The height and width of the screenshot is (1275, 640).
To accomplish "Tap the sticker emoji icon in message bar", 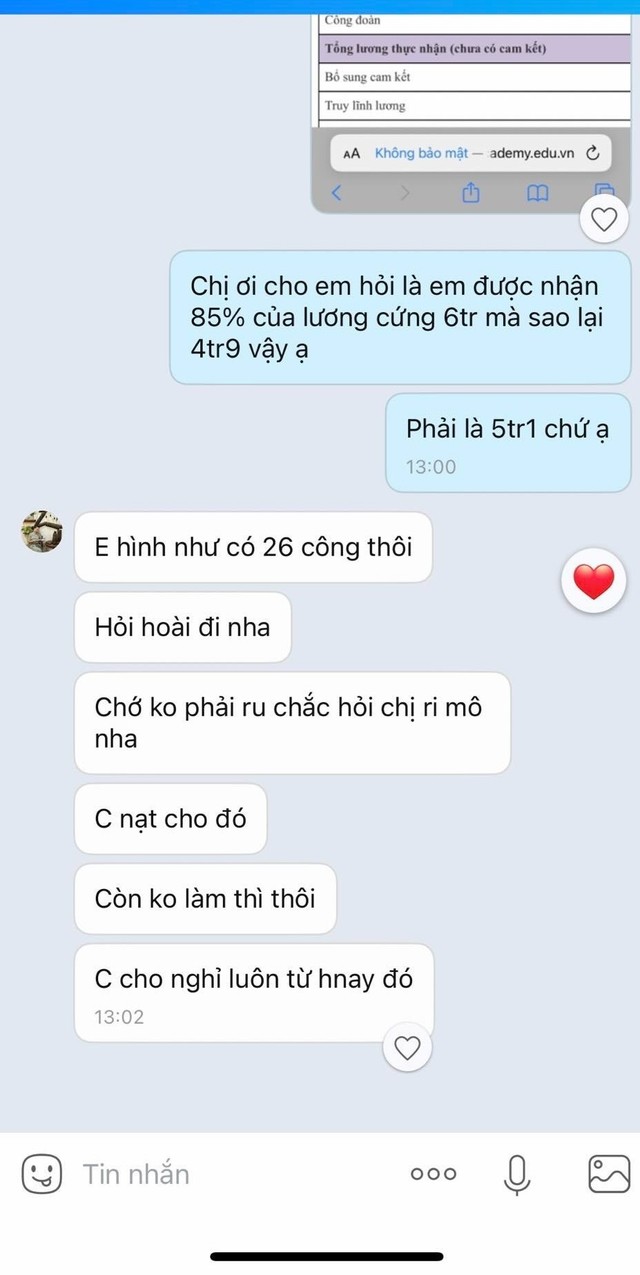I will click(42, 1173).
